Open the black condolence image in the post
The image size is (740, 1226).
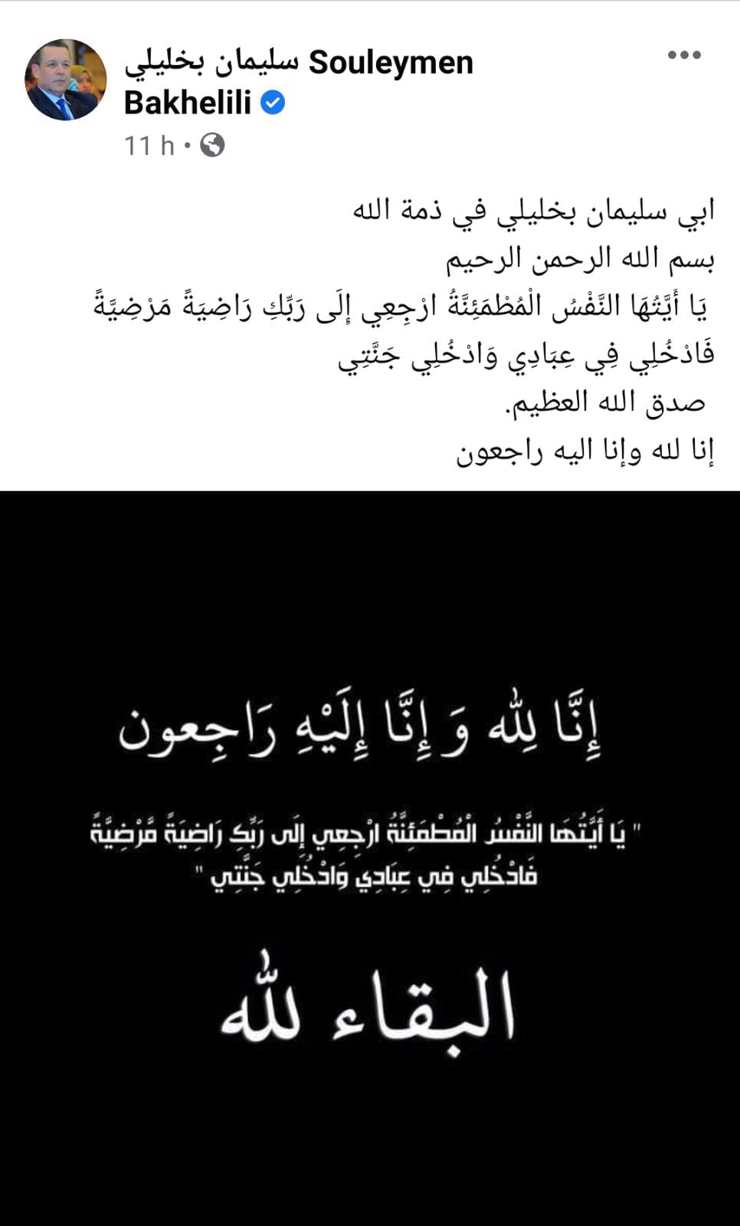pos(370,857)
